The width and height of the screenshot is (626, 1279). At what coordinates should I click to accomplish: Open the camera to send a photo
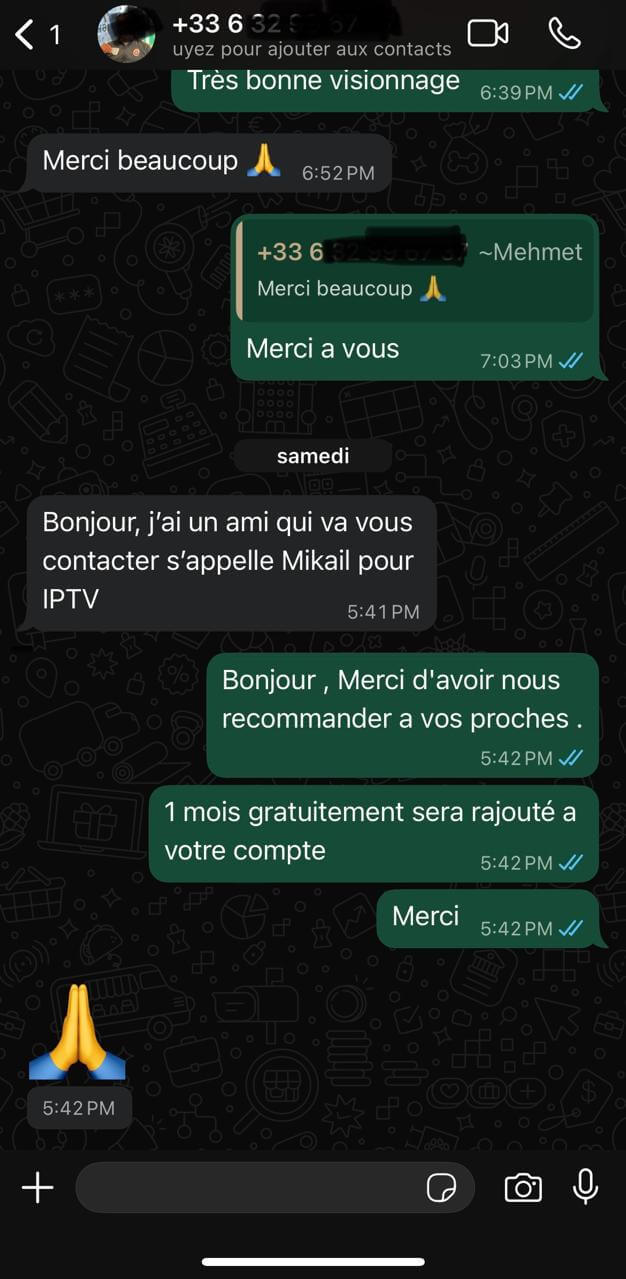click(x=523, y=1187)
